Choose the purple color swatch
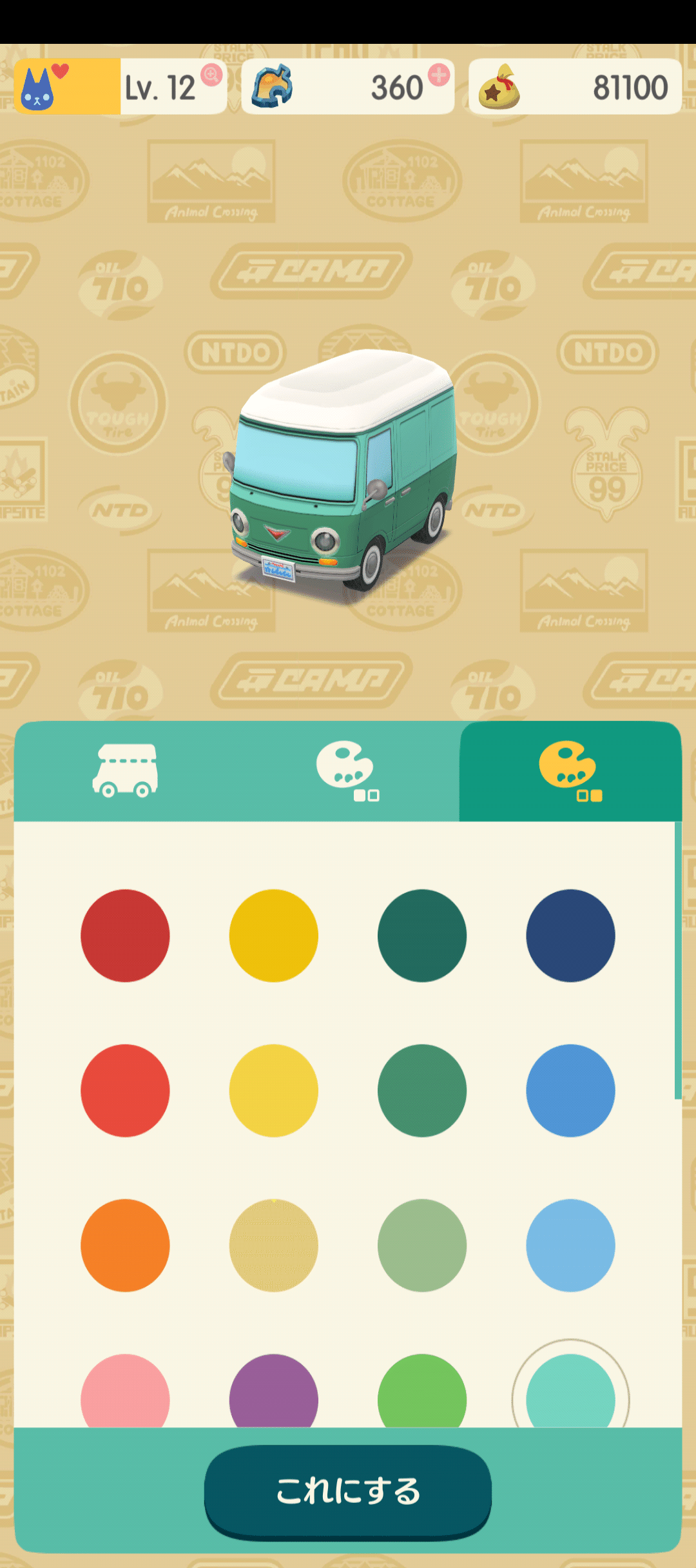 click(274, 1393)
